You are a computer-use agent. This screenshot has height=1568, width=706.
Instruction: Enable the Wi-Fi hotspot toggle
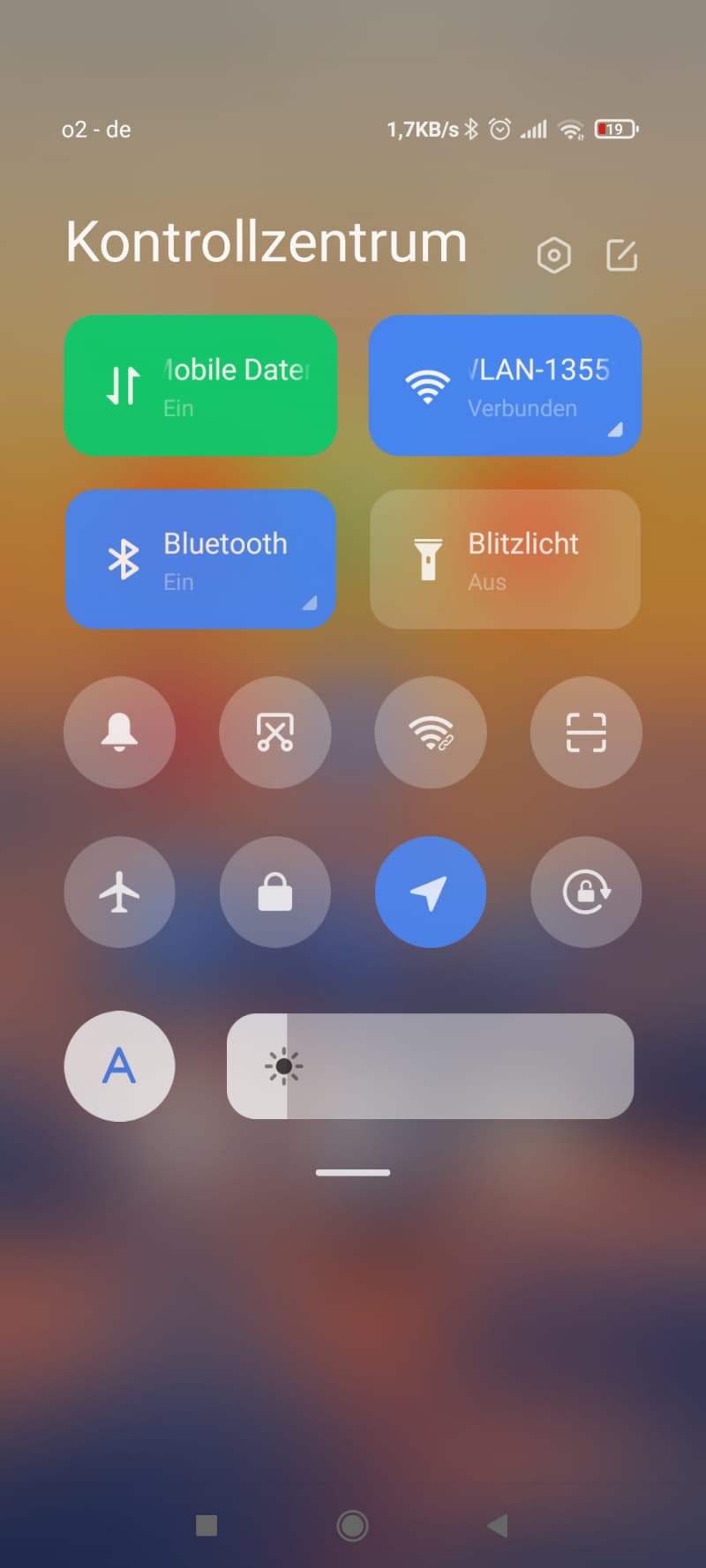point(431,732)
